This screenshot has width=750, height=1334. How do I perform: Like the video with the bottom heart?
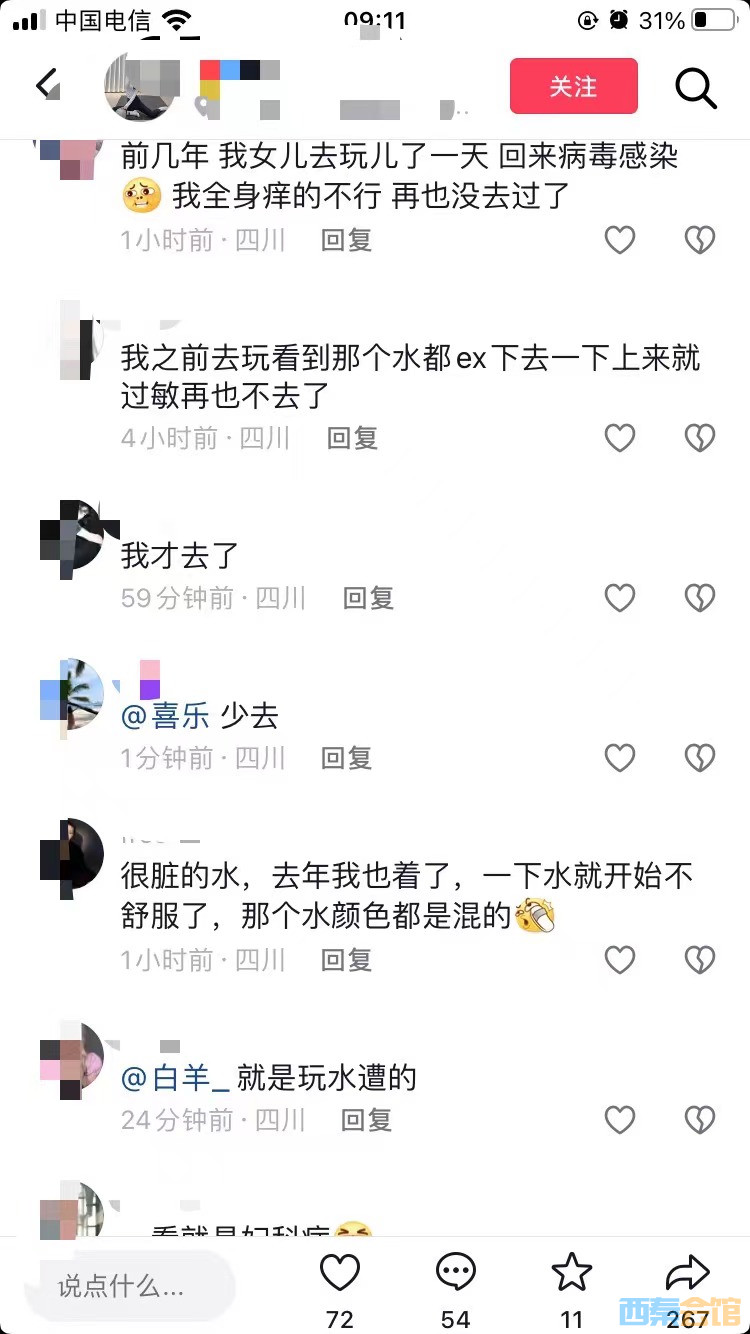[x=339, y=1275]
